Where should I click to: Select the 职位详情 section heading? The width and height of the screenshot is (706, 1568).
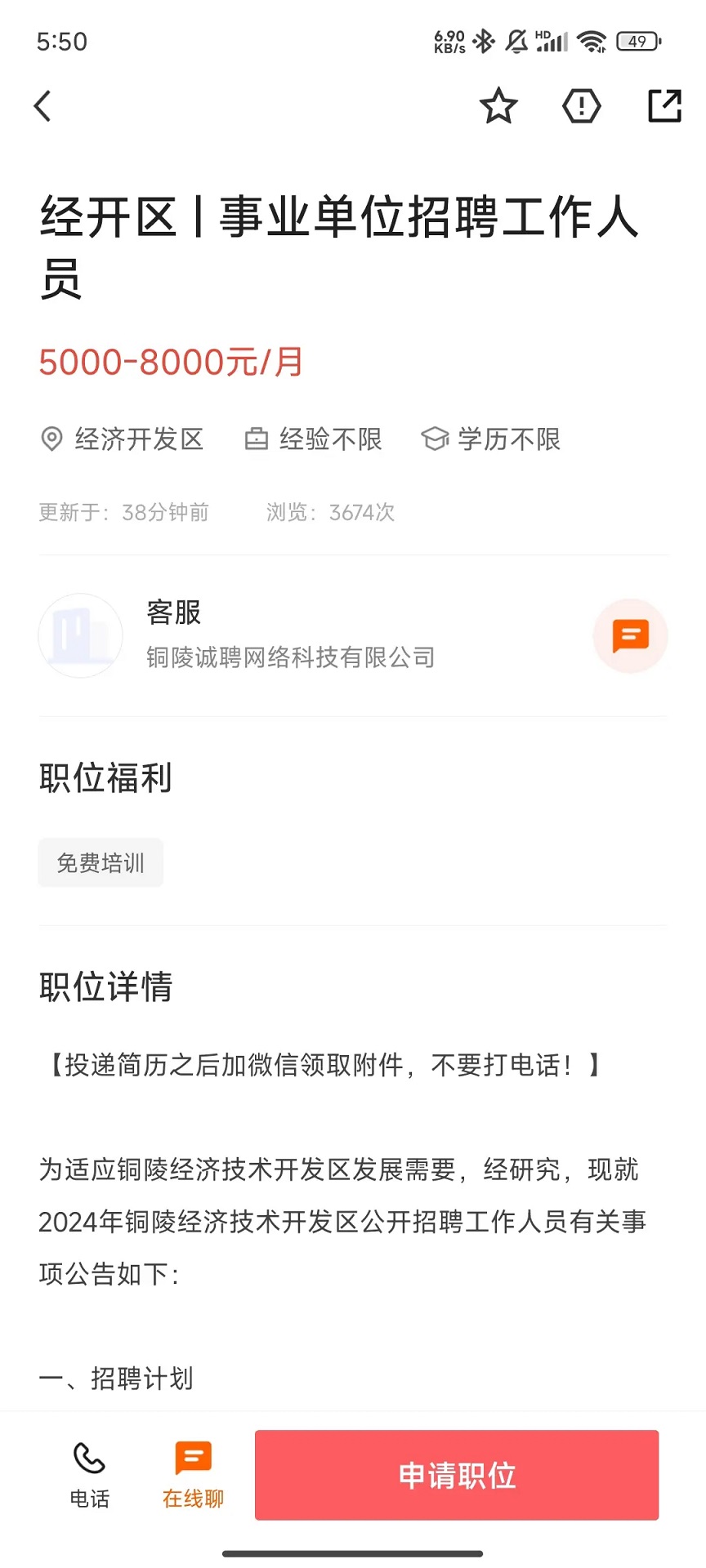pyautogui.click(x=105, y=987)
